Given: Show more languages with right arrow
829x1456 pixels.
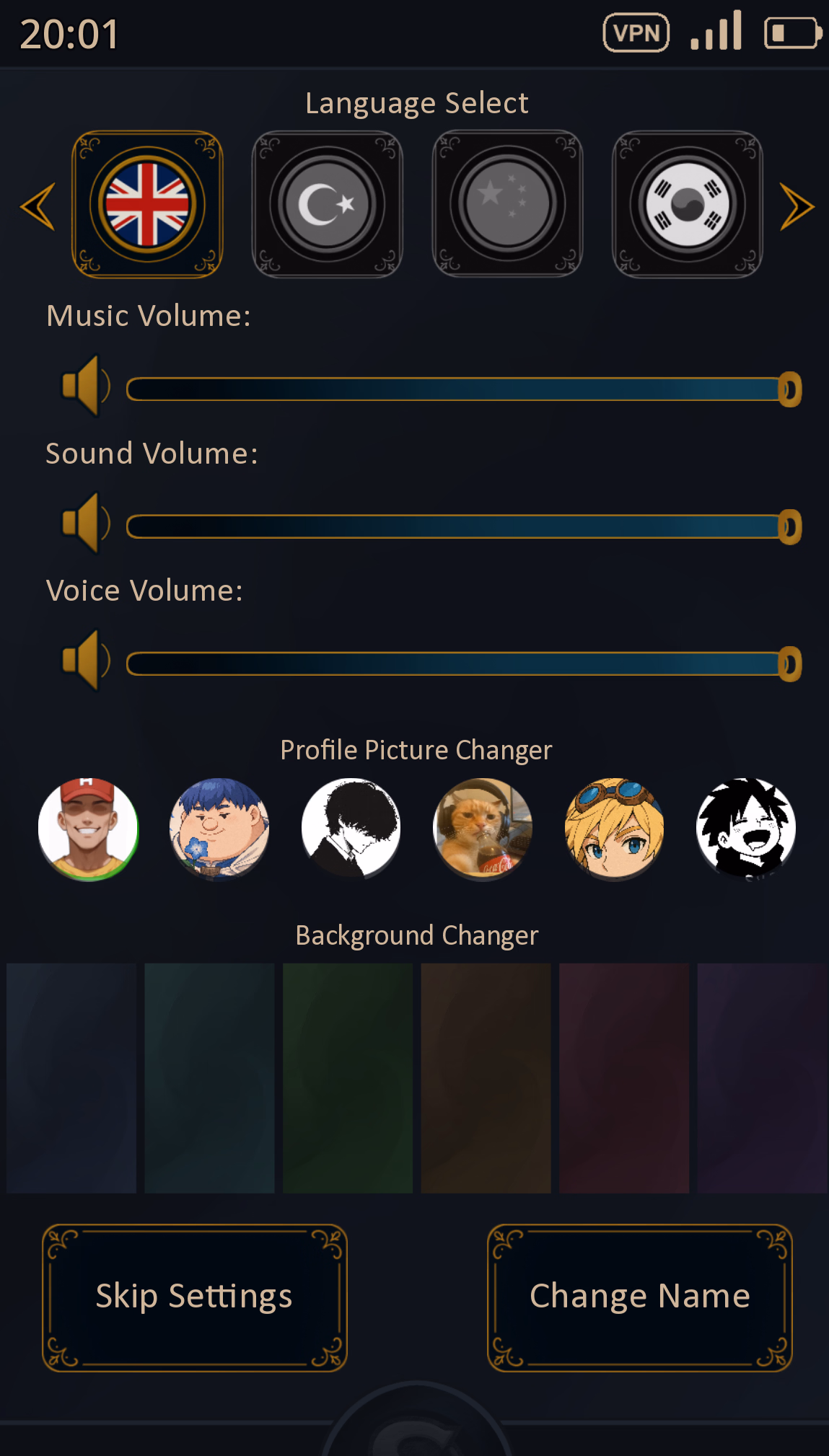Looking at the screenshot, I should pyautogui.click(x=797, y=207).
